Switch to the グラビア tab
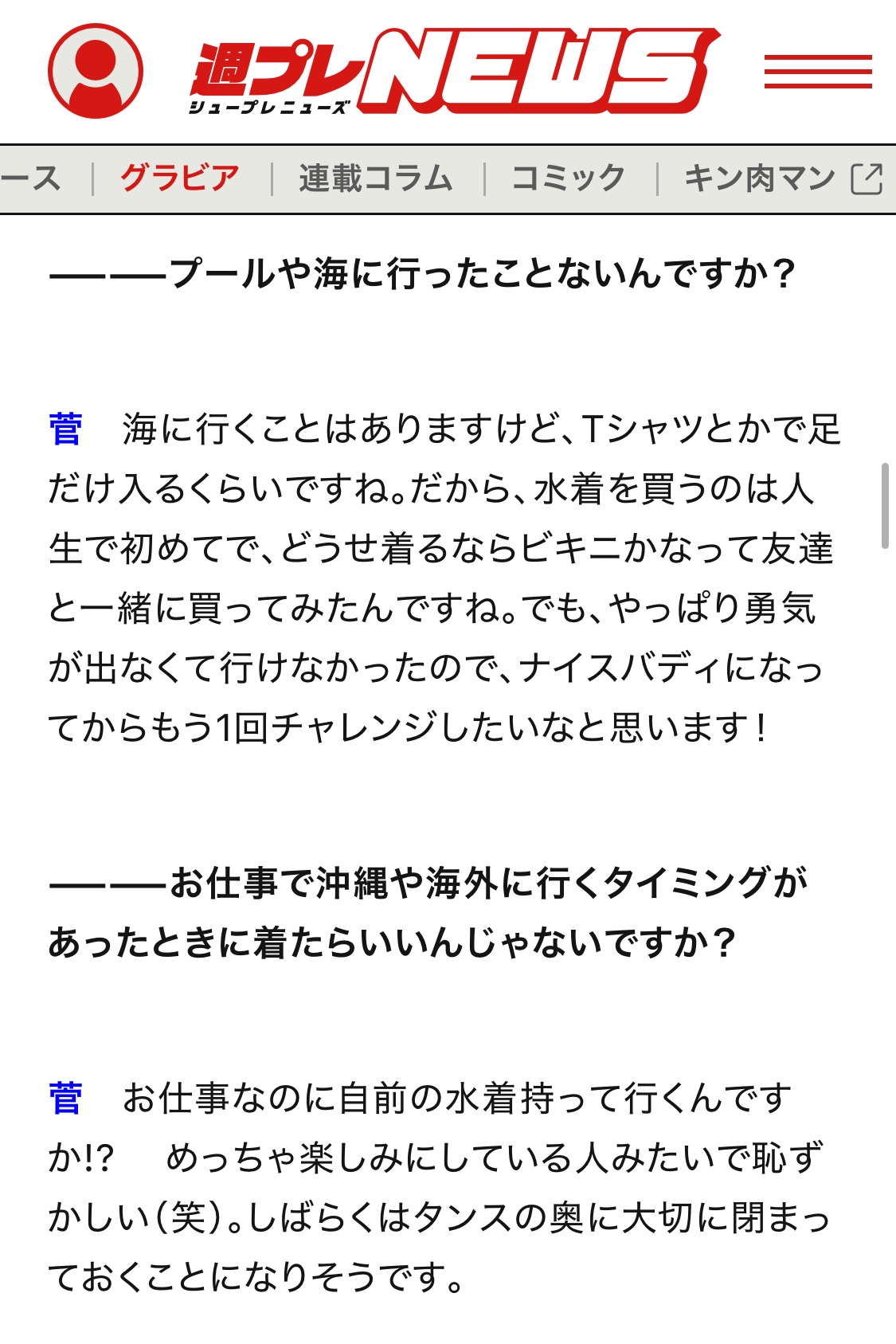Screen dimensions: 896x1344 [180, 178]
